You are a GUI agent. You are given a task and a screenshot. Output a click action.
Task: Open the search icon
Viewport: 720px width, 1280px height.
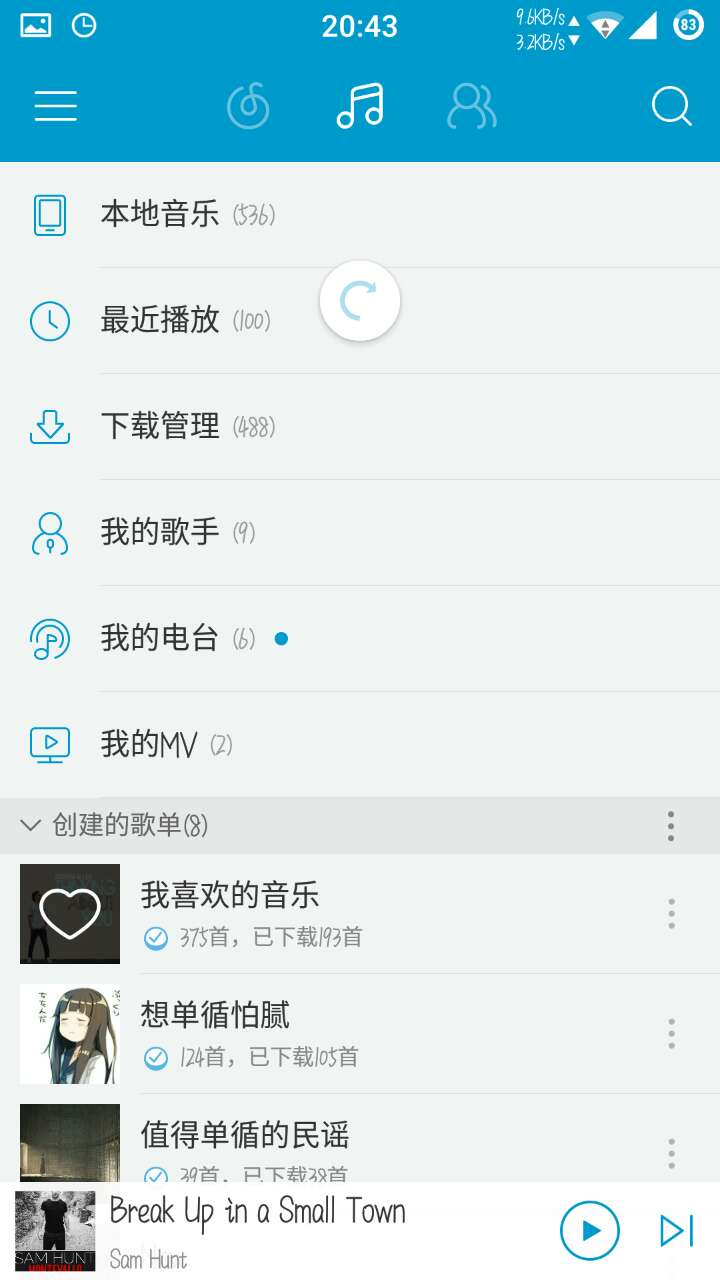[671, 106]
